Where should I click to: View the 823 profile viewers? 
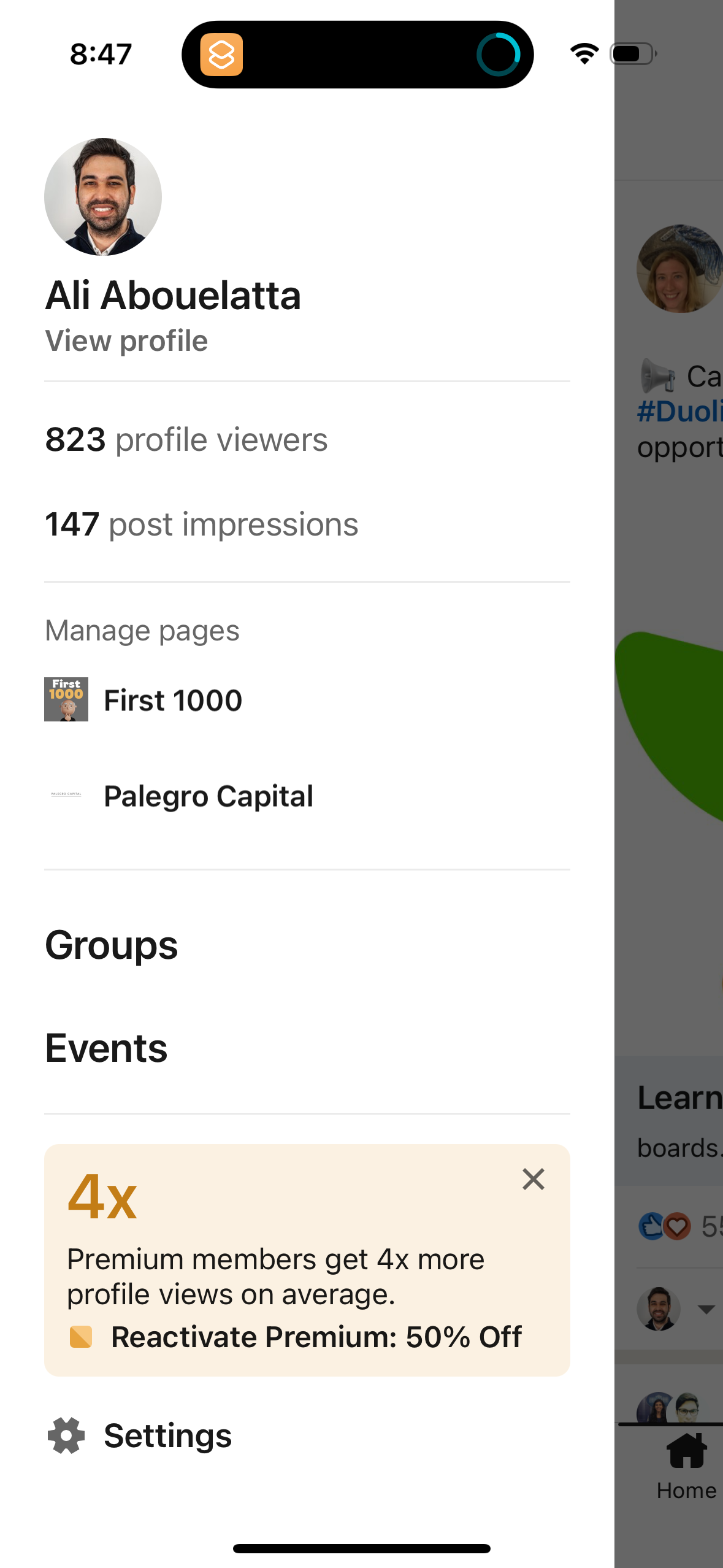(187, 439)
